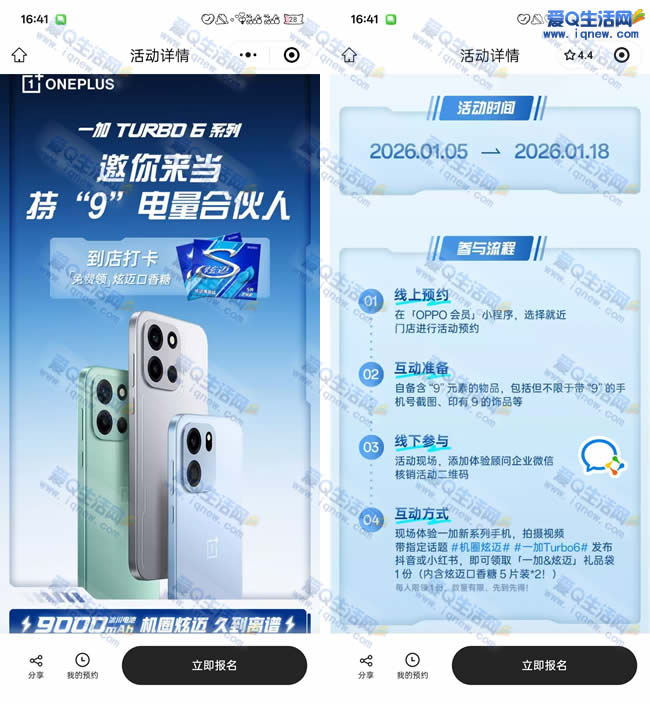Screen dimensions: 650x704
Task: Tap 立即报名 below the 参与流程 steps
Action: 544,665
